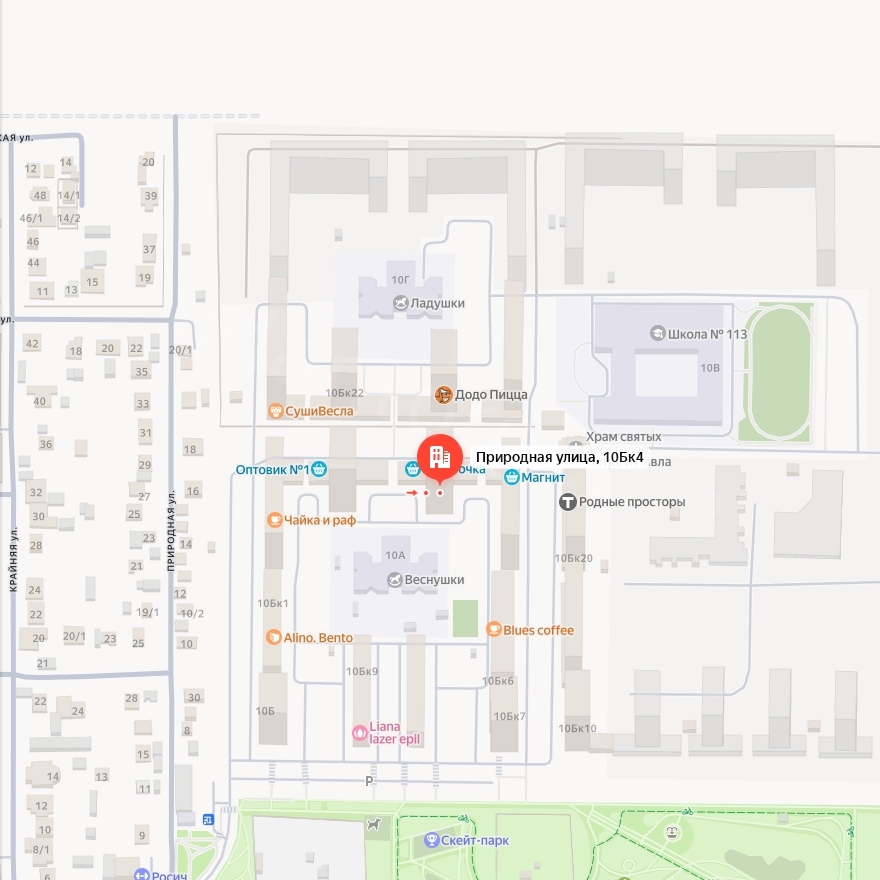880x880 pixels.
Task: Select the Родные просторы marker
Action: (x=567, y=502)
